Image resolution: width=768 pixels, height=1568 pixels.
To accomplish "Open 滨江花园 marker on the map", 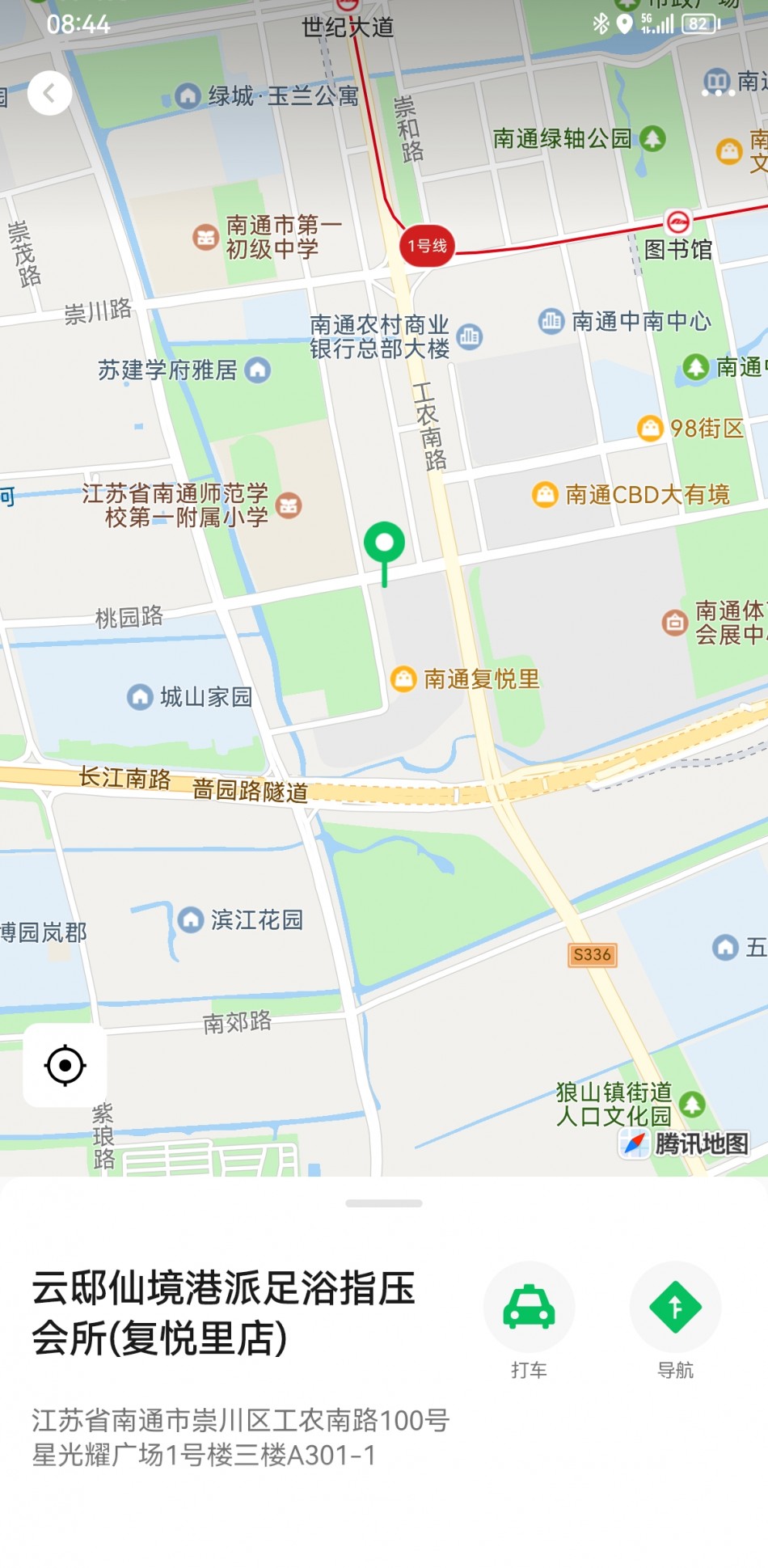I will pyautogui.click(x=190, y=919).
